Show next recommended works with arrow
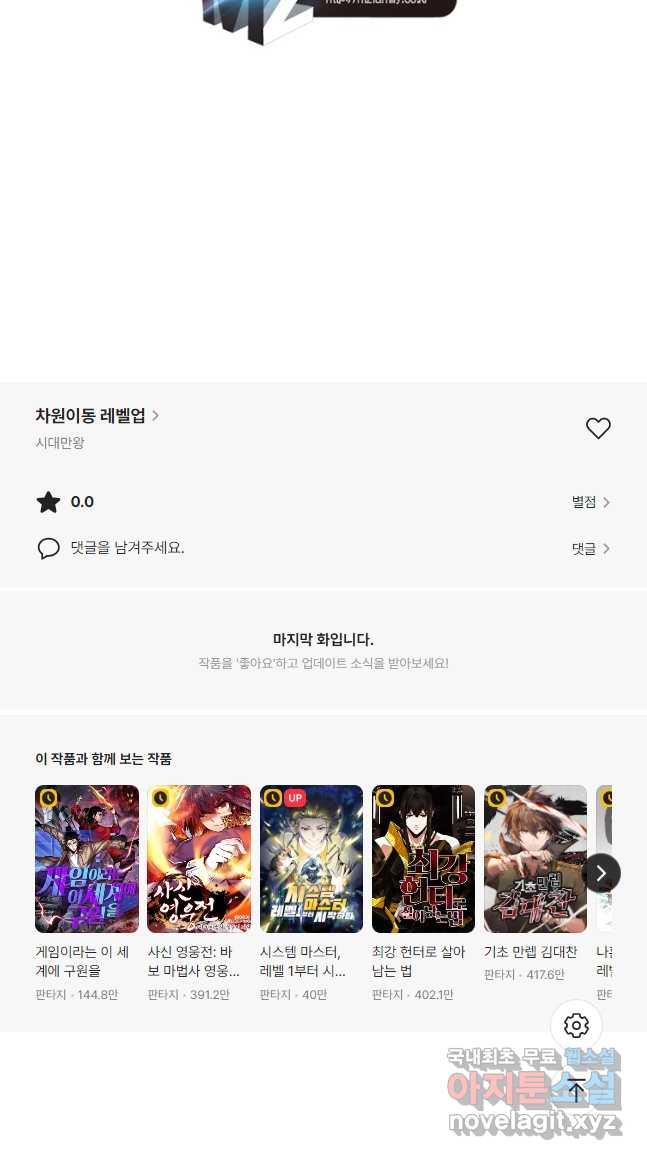This screenshot has height=1160, width=647. click(x=601, y=873)
